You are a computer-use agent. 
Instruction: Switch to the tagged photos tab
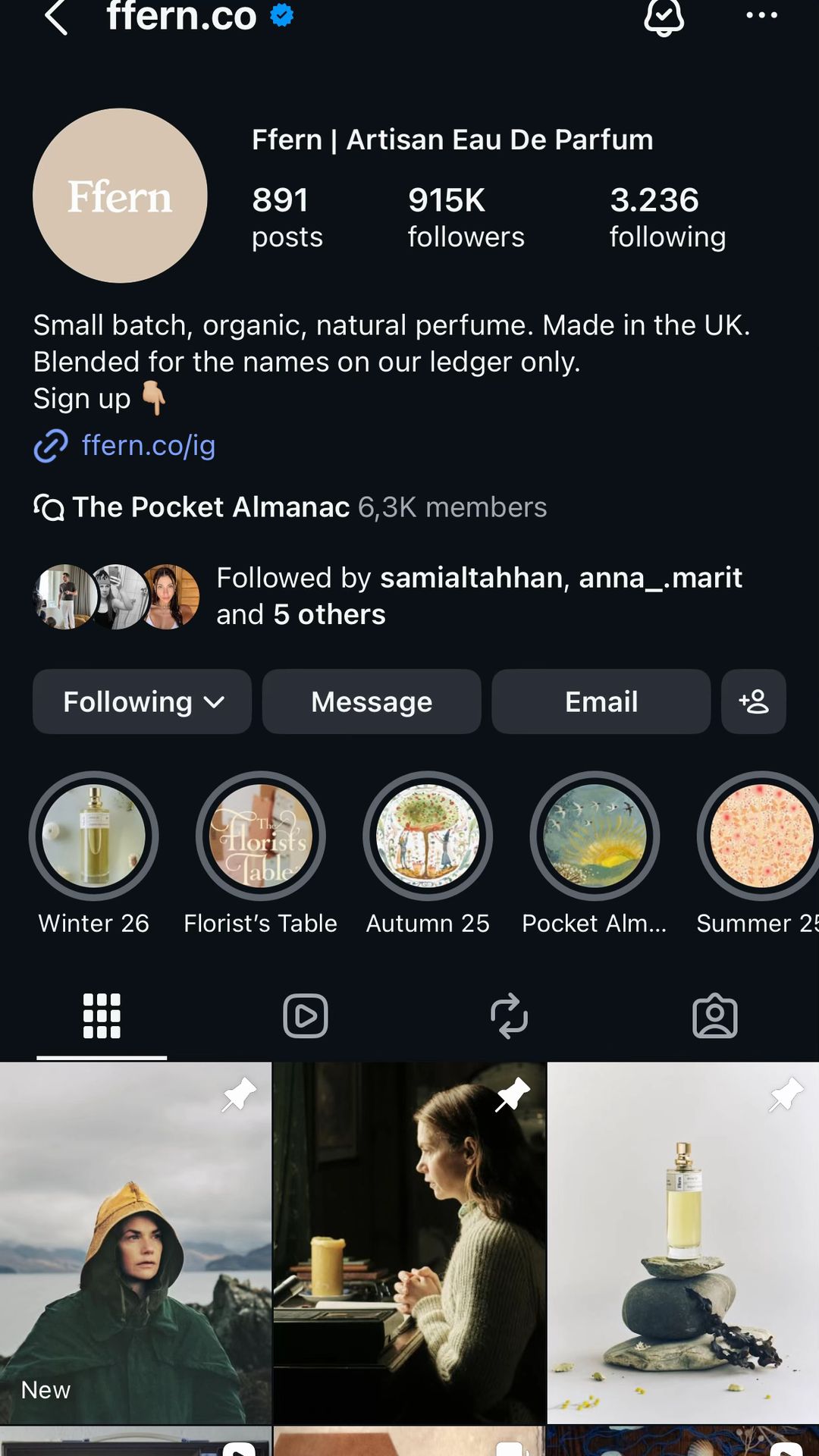pyautogui.click(x=715, y=1016)
